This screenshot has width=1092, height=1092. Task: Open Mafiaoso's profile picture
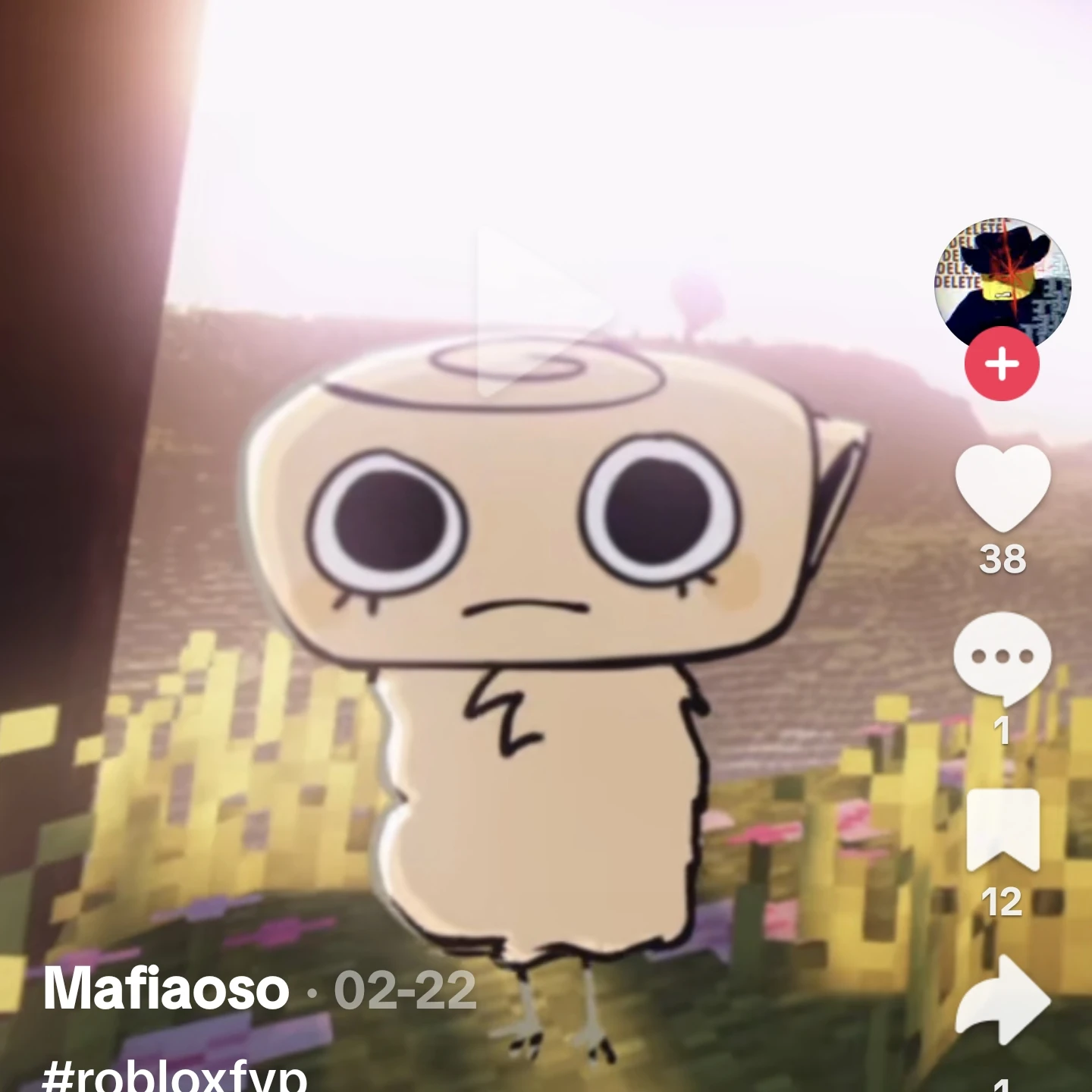(1002, 281)
